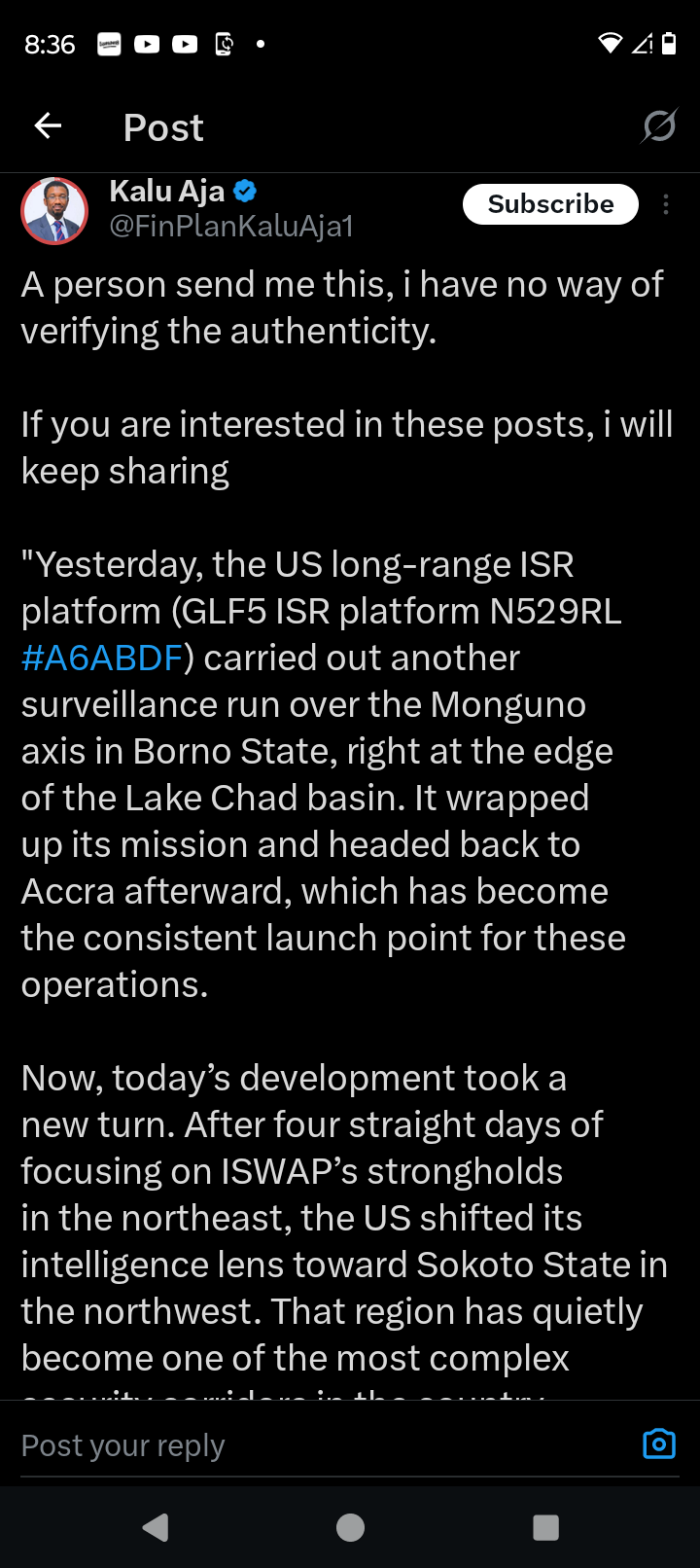Open the Grok icon in the app bar
Image resolution: width=700 pixels, height=1568 pixels.
pos(659,125)
